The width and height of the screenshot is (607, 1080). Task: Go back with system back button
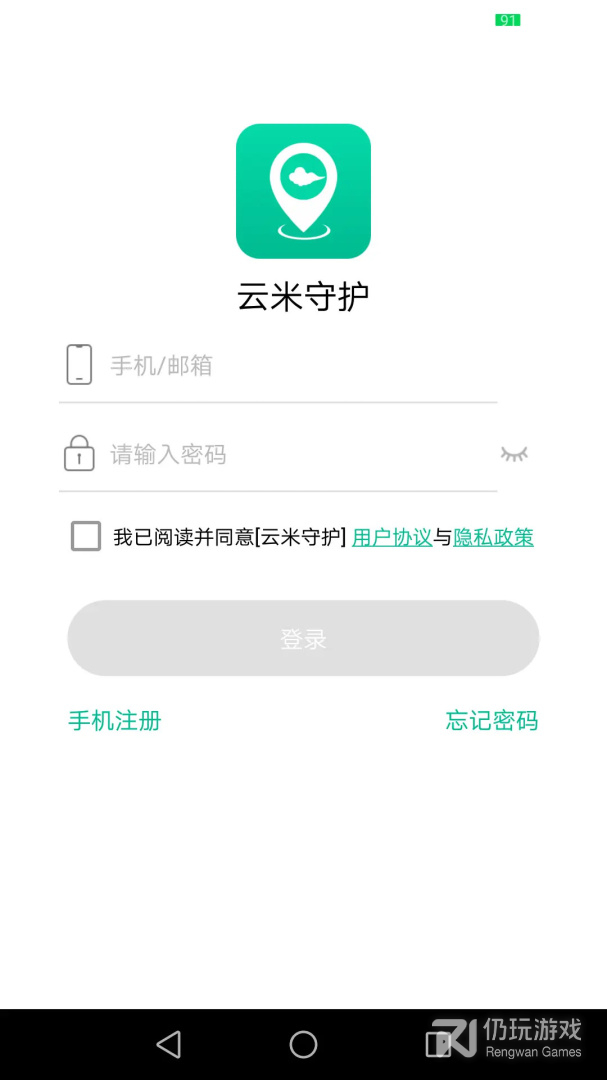click(169, 1045)
